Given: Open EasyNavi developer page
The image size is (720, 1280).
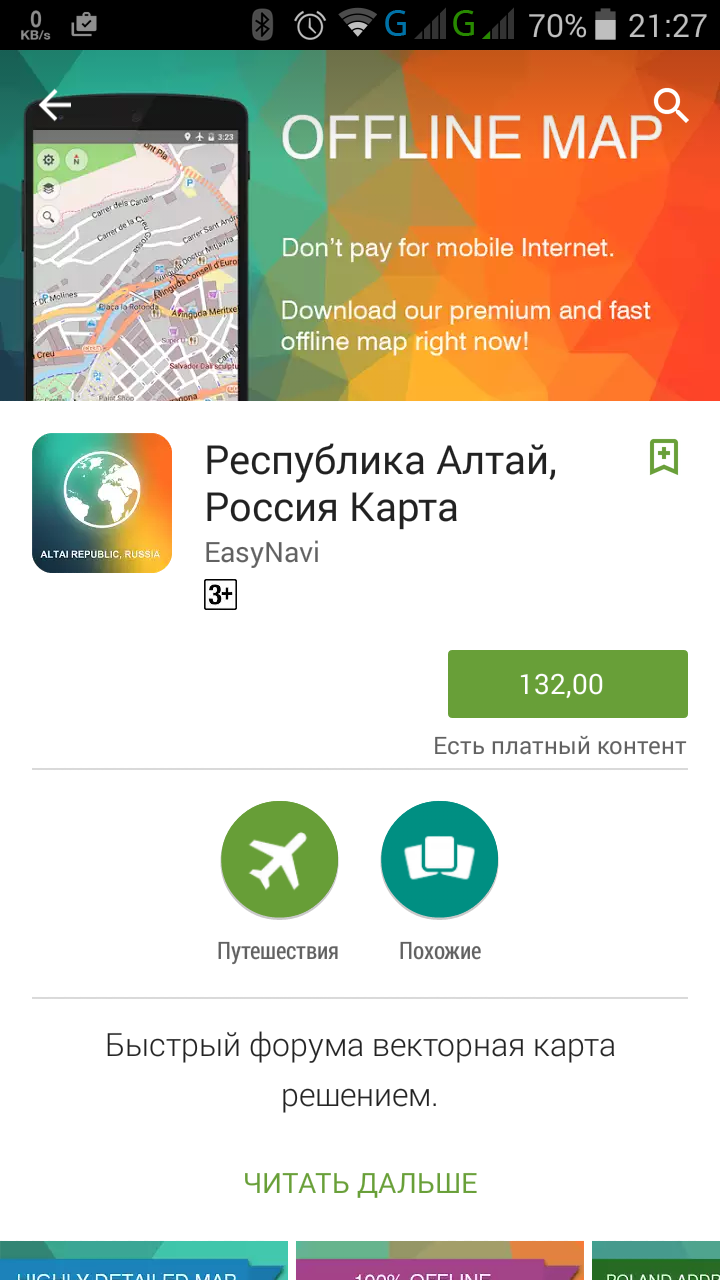Looking at the screenshot, I should [x=262, y=552].
